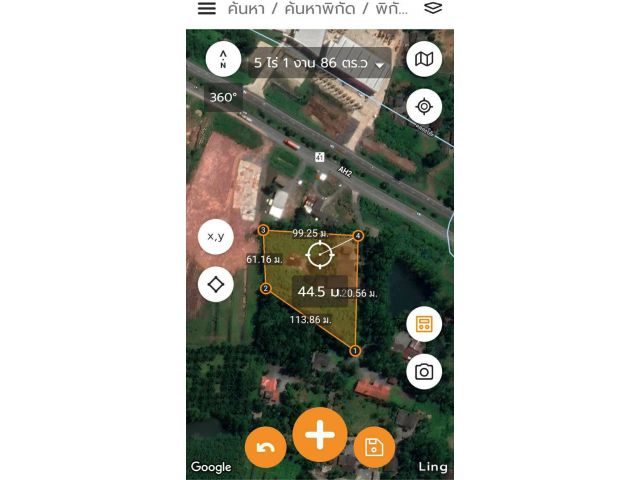Open the x,y coordinate input
The height and width of the screenshot is (480, 640).
215,237
